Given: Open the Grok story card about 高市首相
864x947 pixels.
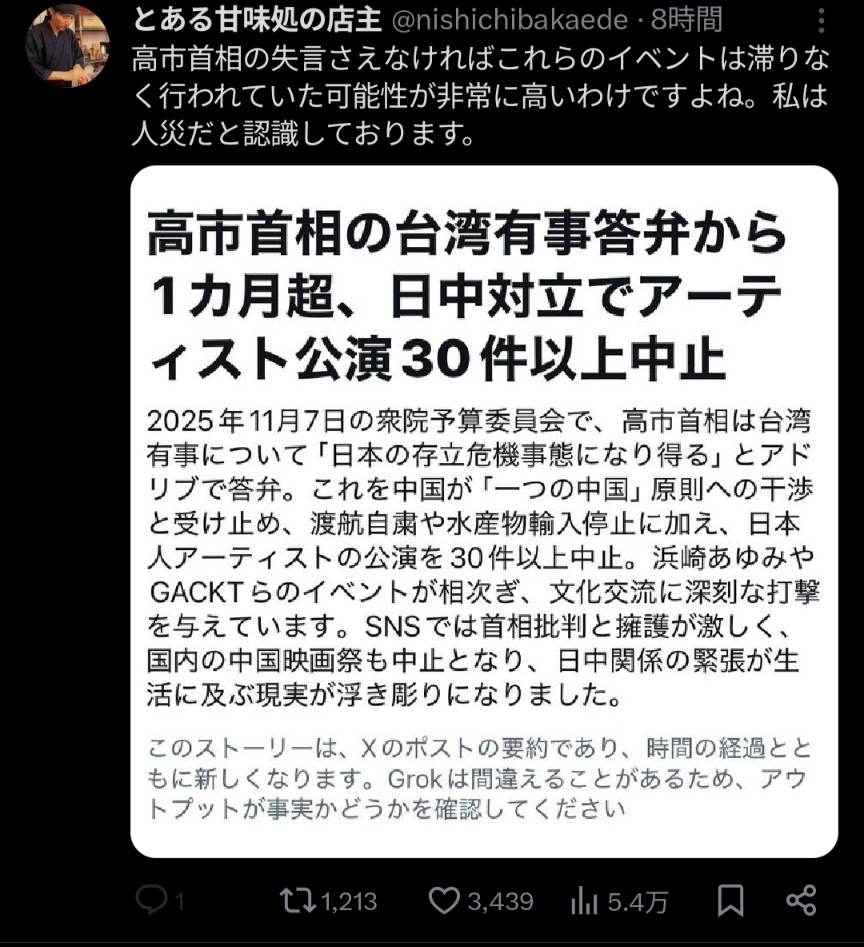Looking at the screenshot, I should tap(483, 510).
